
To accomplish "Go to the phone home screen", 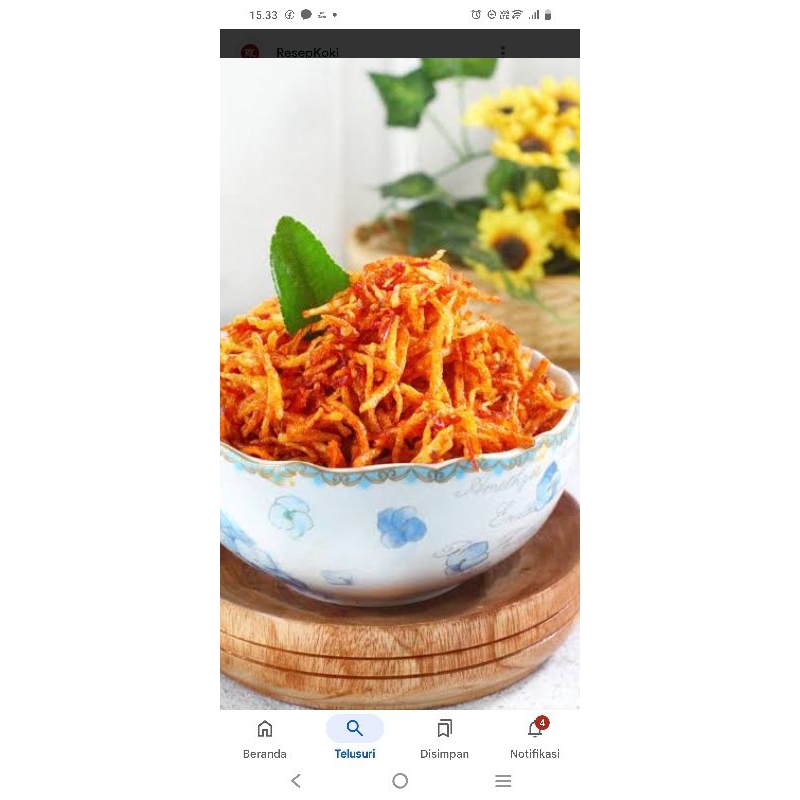I will (400, 781).
